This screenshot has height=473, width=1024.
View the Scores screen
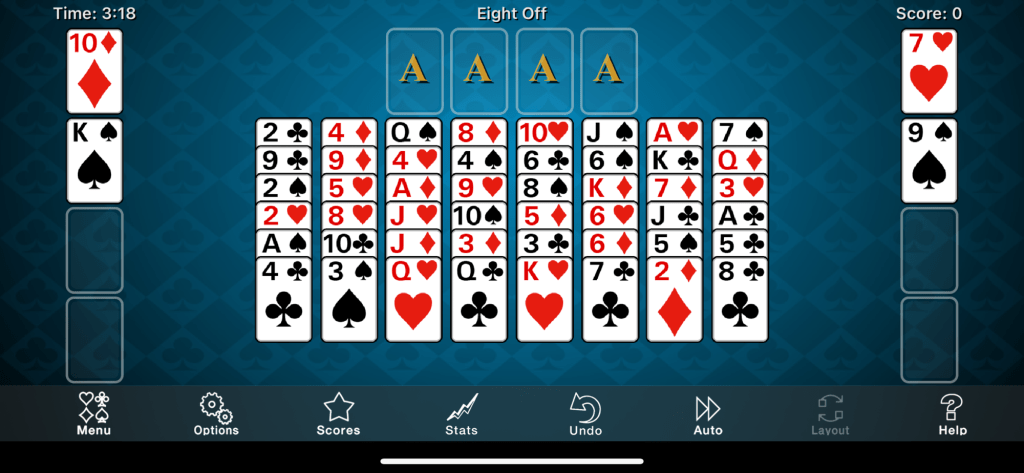tap(338, 413)
